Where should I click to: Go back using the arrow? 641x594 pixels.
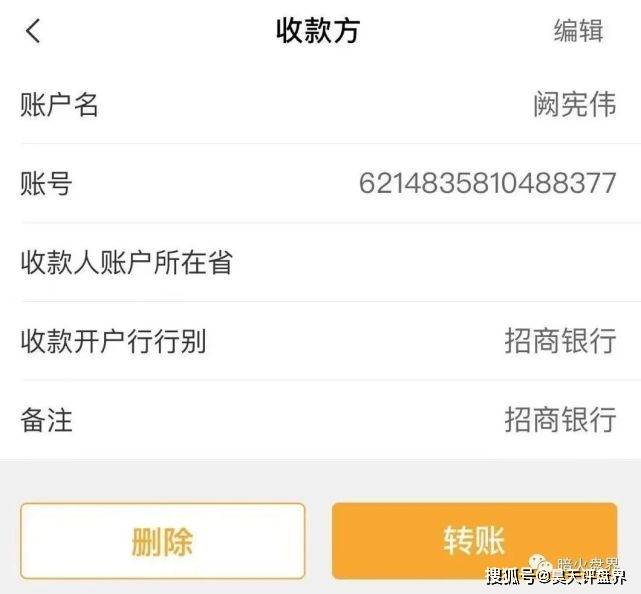click(33, 31)
